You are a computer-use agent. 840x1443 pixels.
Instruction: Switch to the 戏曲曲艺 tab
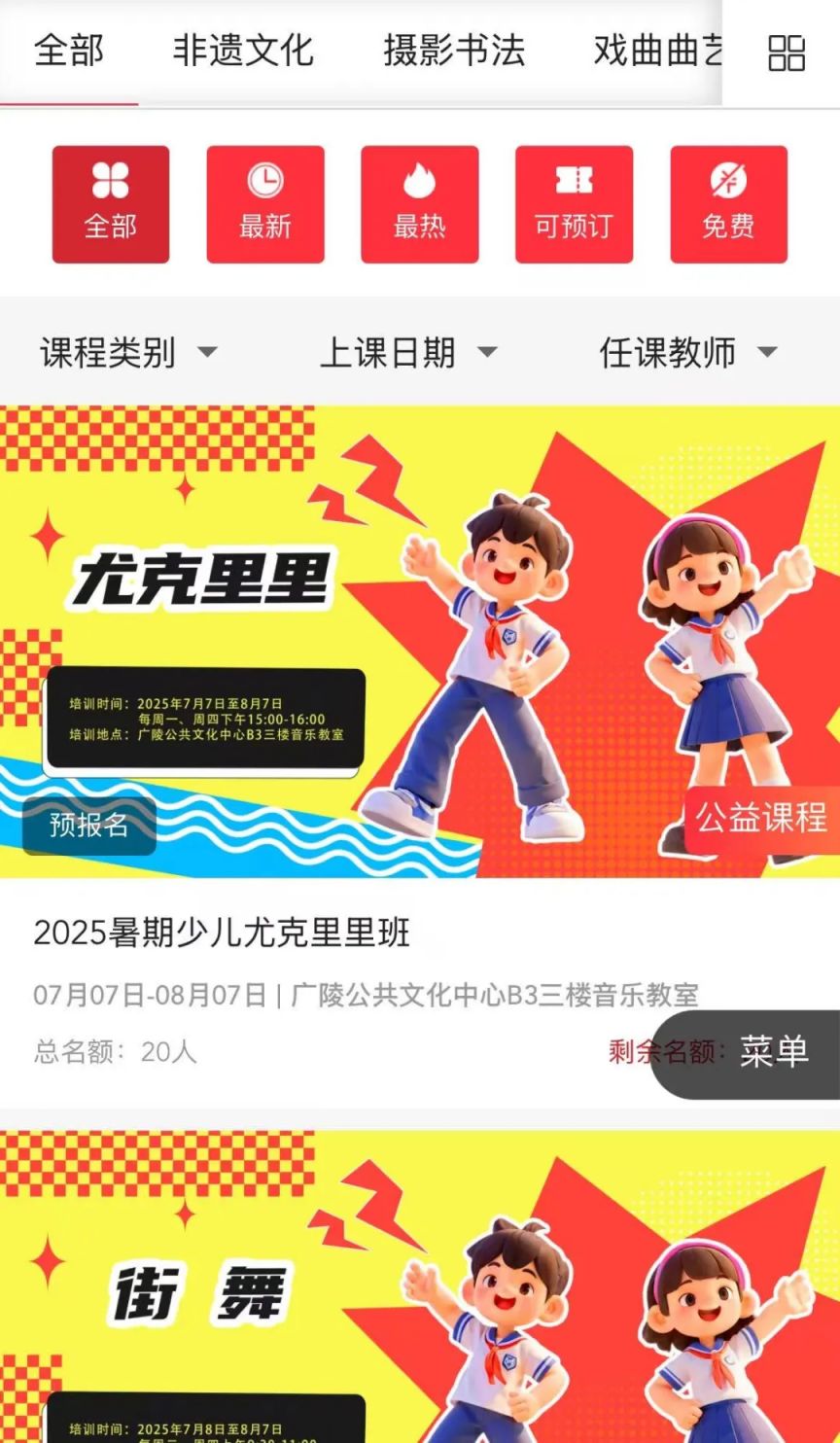coord(657,51)
